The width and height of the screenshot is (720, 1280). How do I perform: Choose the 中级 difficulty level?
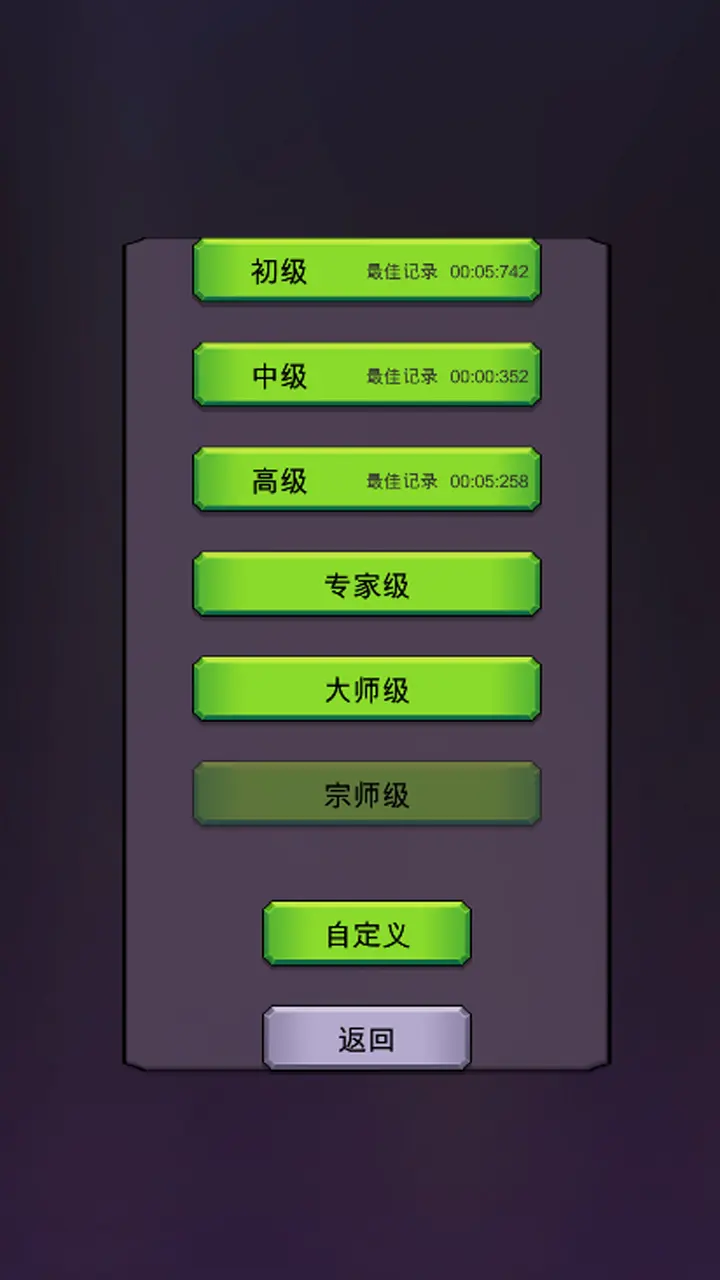pyautogui.click(x=366, y=375)
